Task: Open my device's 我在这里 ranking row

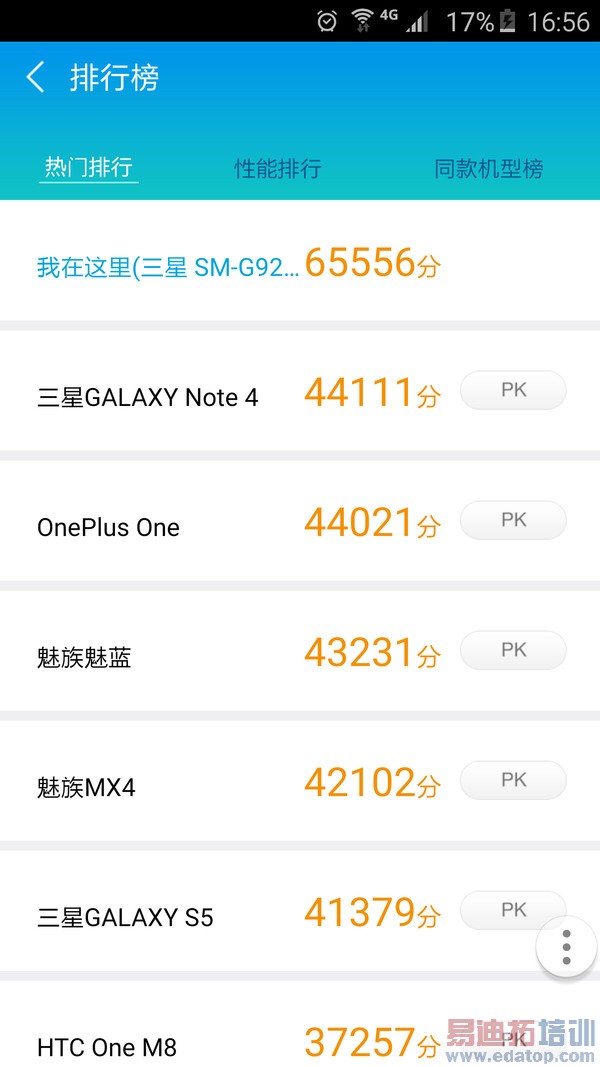Action: (240, 265)
